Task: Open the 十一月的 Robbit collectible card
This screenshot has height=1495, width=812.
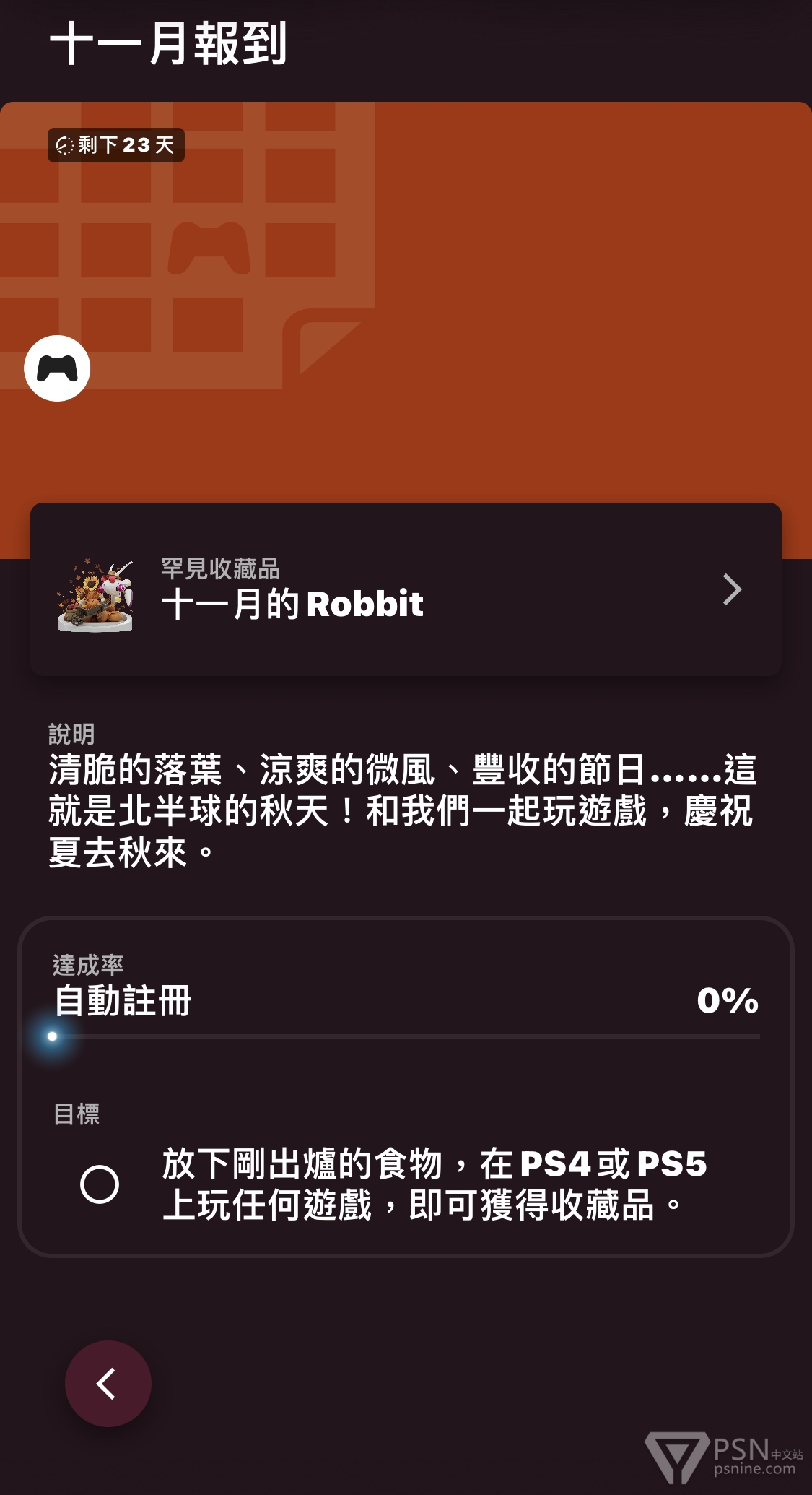Action: 406,589
